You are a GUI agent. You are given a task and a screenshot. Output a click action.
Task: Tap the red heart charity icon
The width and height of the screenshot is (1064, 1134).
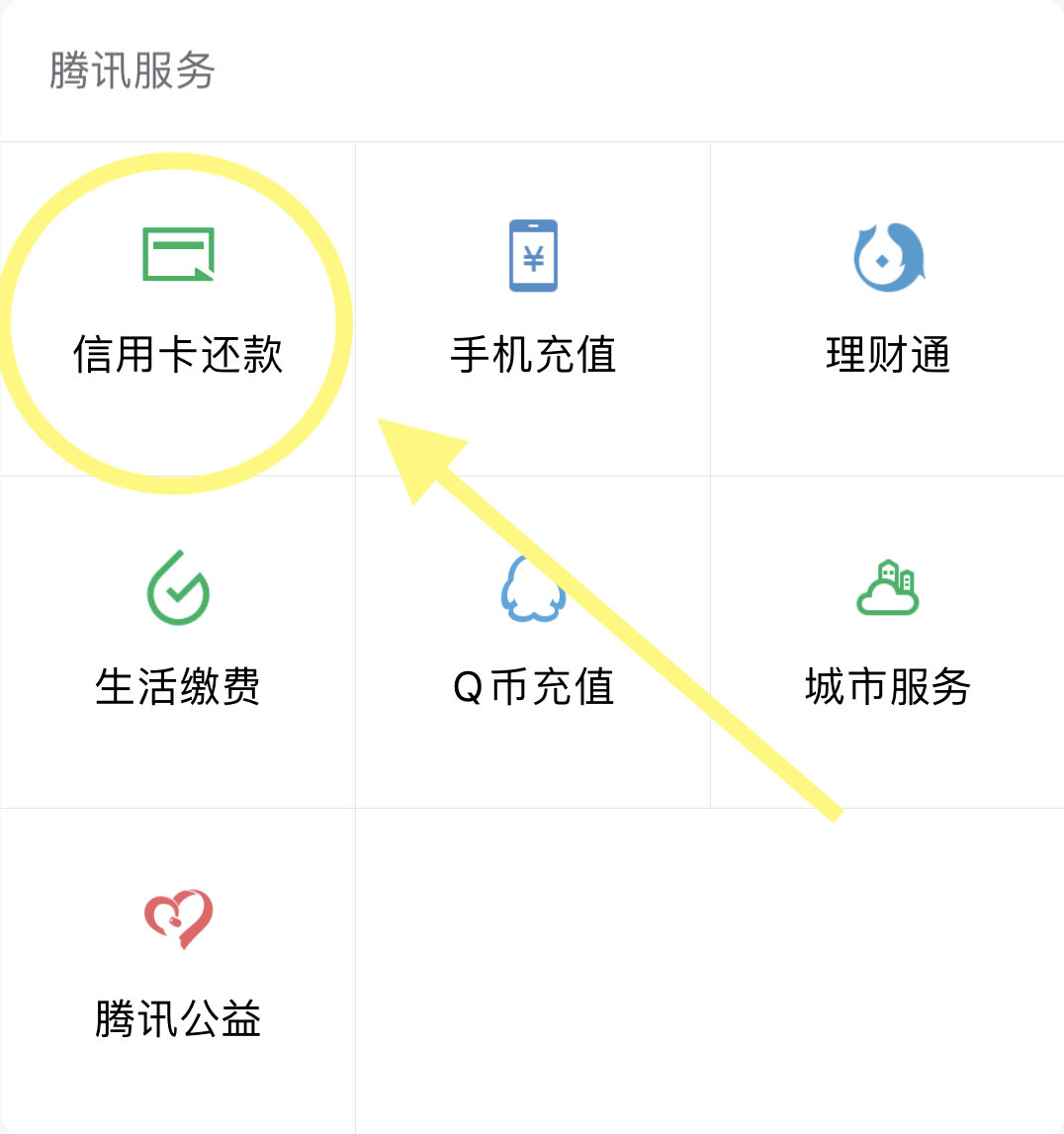(178, 919)
